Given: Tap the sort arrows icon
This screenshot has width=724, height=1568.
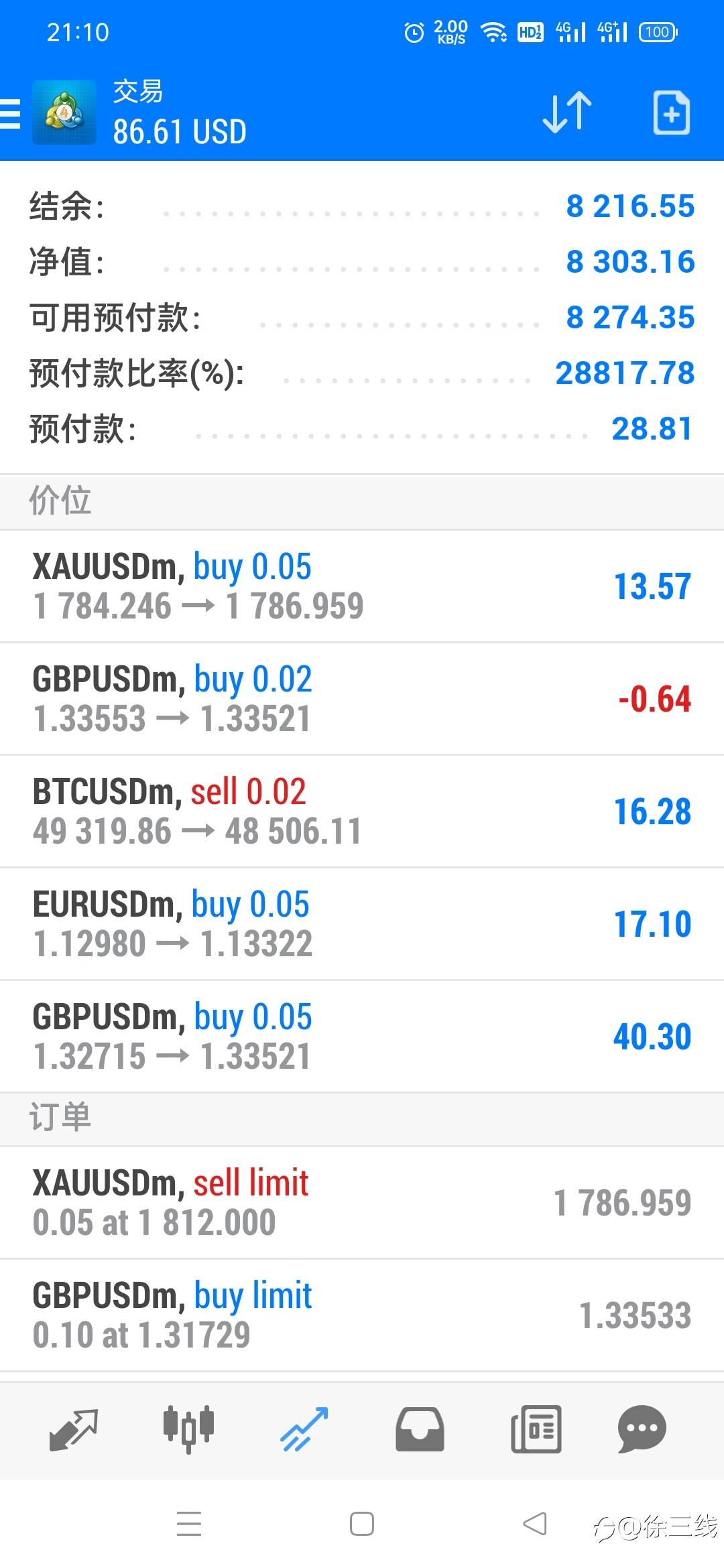Looking at the screenshot, I should coord(567,113).
